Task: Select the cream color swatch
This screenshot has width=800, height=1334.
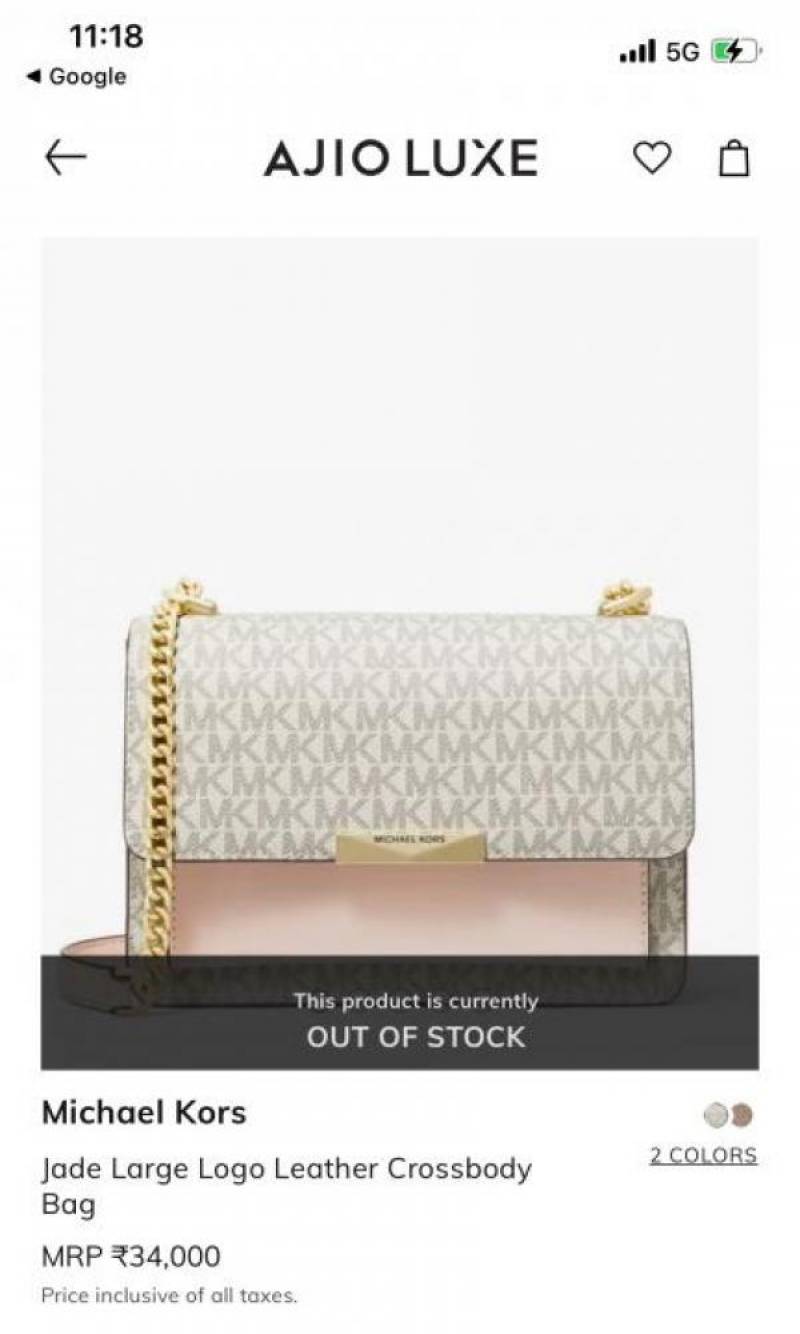Action: pos(715,1115)
